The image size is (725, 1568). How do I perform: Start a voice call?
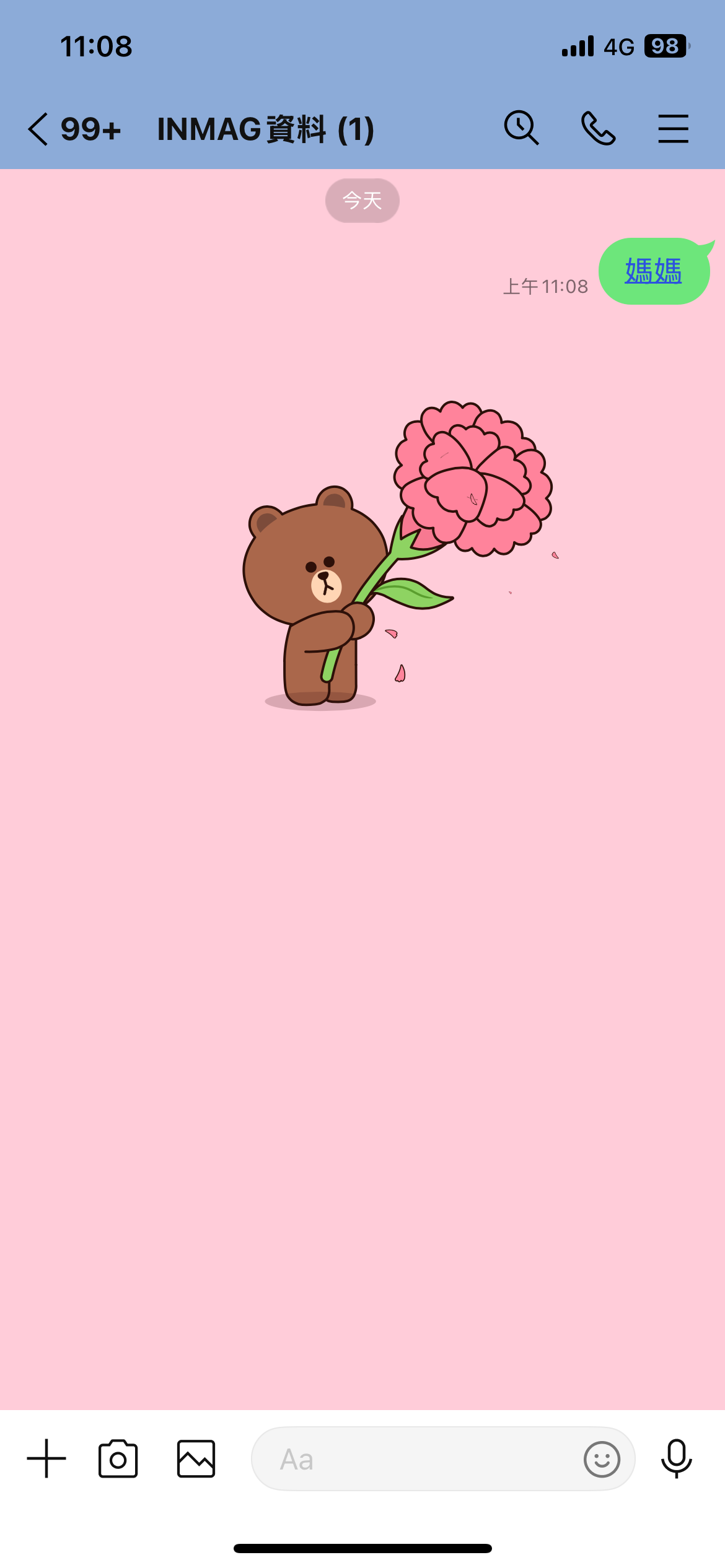(598, 128)
